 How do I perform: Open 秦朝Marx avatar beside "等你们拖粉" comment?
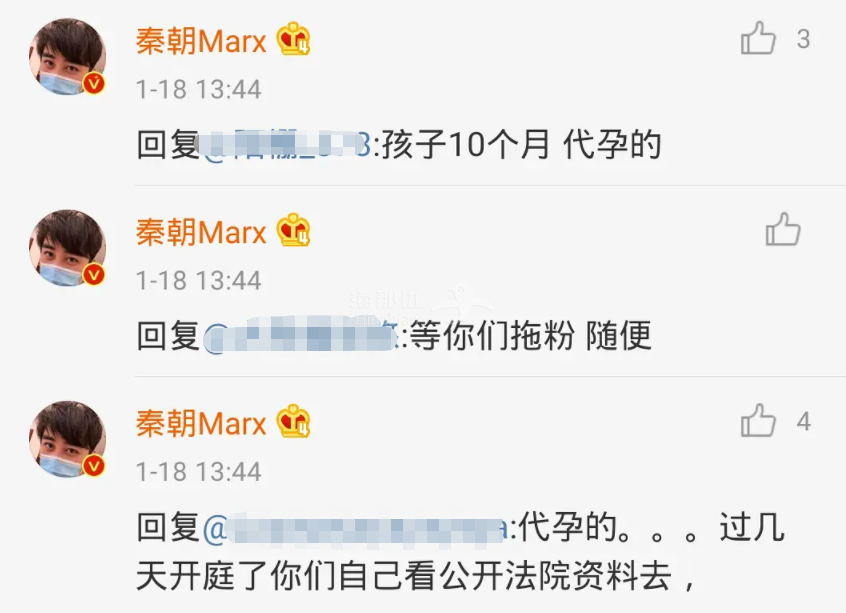coord(67,248)
